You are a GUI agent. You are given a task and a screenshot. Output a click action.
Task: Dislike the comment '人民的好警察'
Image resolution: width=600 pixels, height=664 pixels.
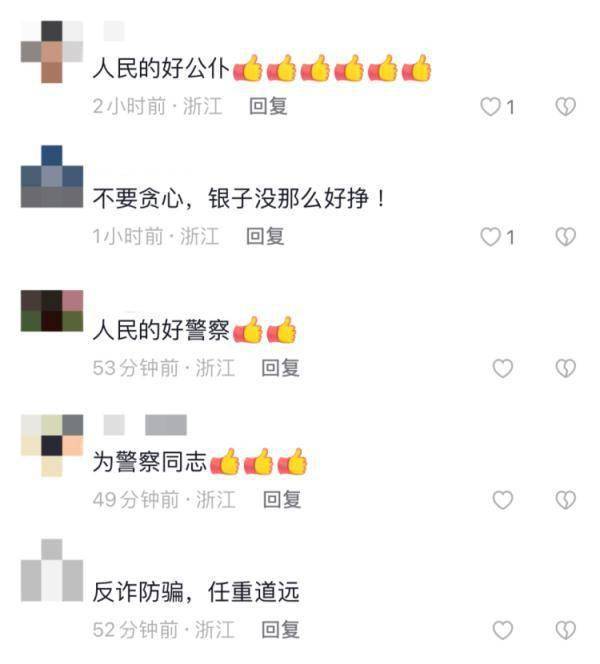[566, 369]
